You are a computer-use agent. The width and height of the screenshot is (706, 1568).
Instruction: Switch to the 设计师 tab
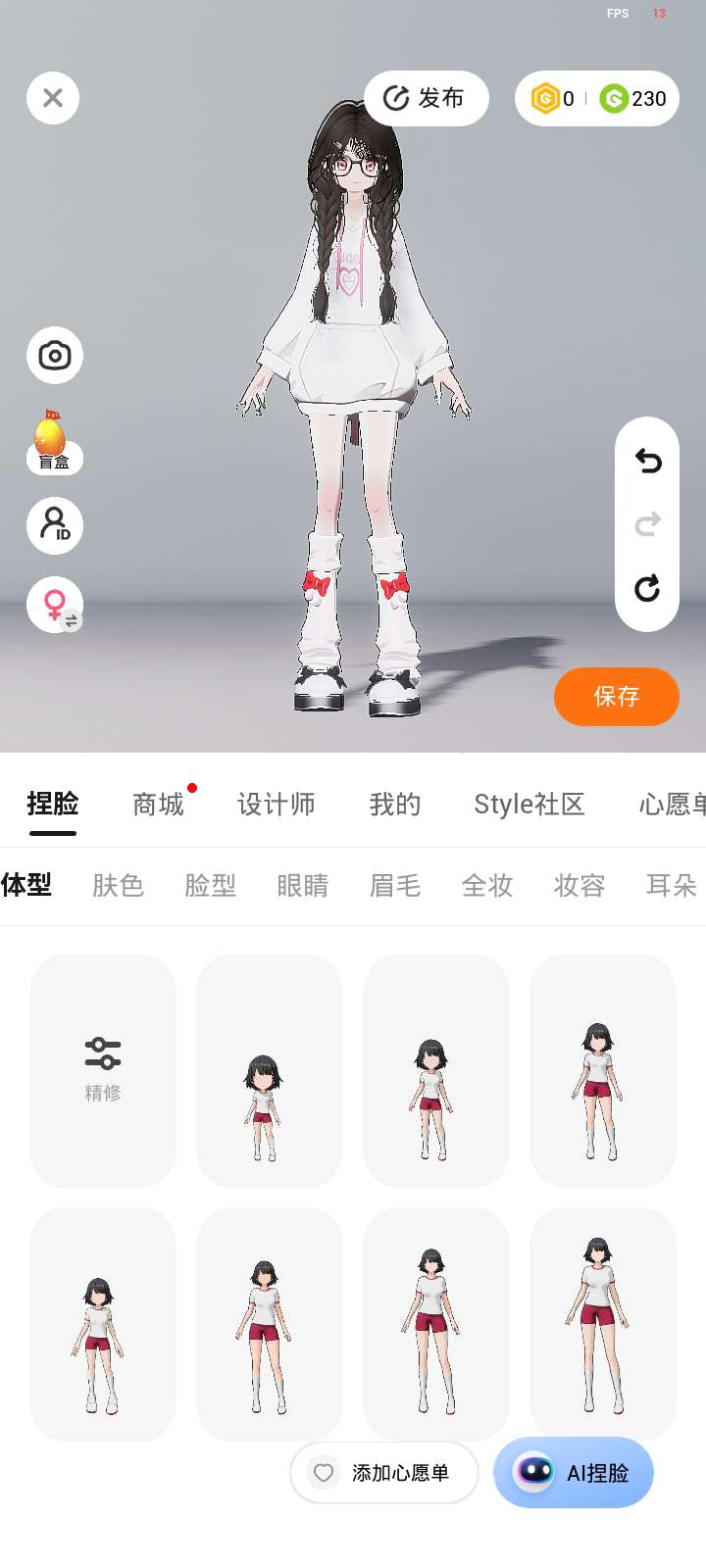click(277, 805)
